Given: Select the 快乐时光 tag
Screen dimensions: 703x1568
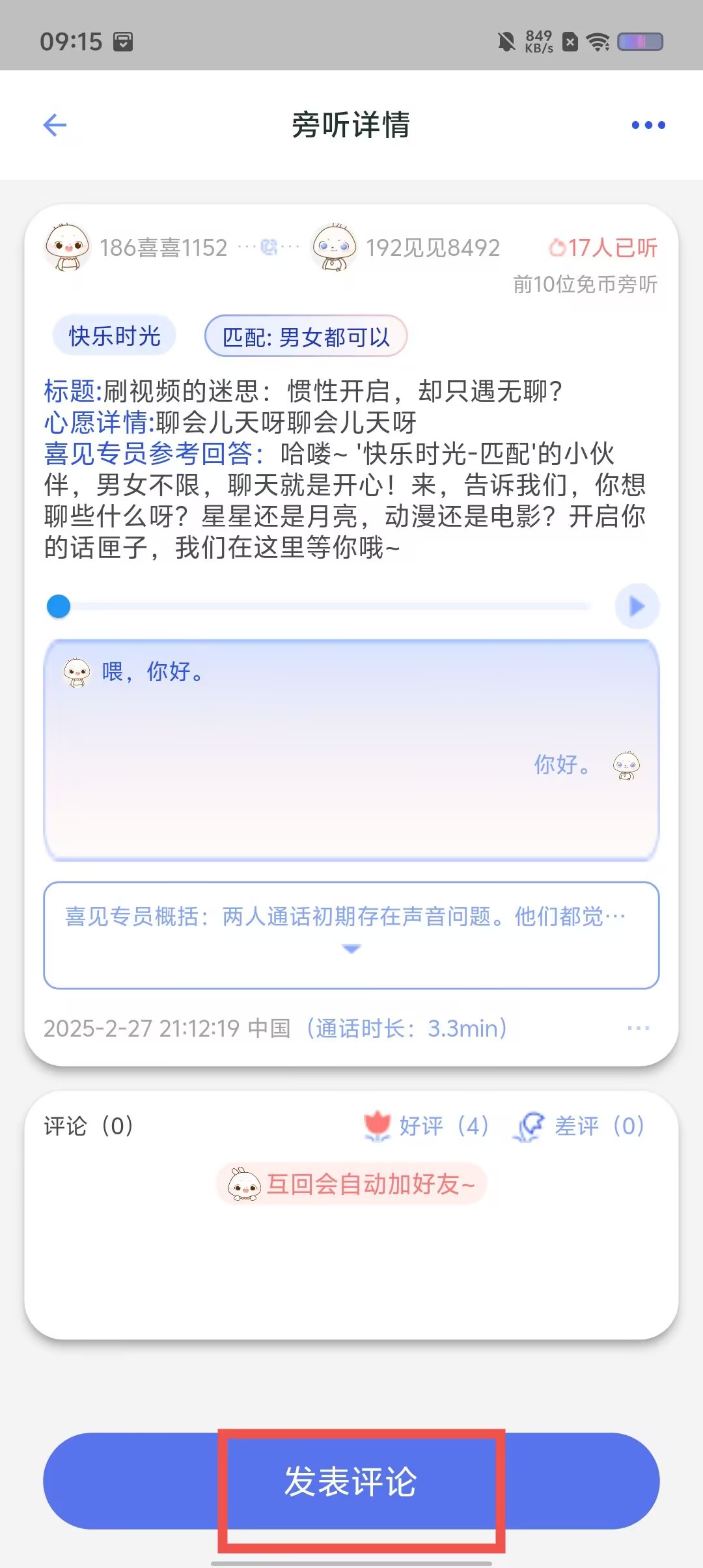Looking at the screenshot, I should [x=115, y=336].
